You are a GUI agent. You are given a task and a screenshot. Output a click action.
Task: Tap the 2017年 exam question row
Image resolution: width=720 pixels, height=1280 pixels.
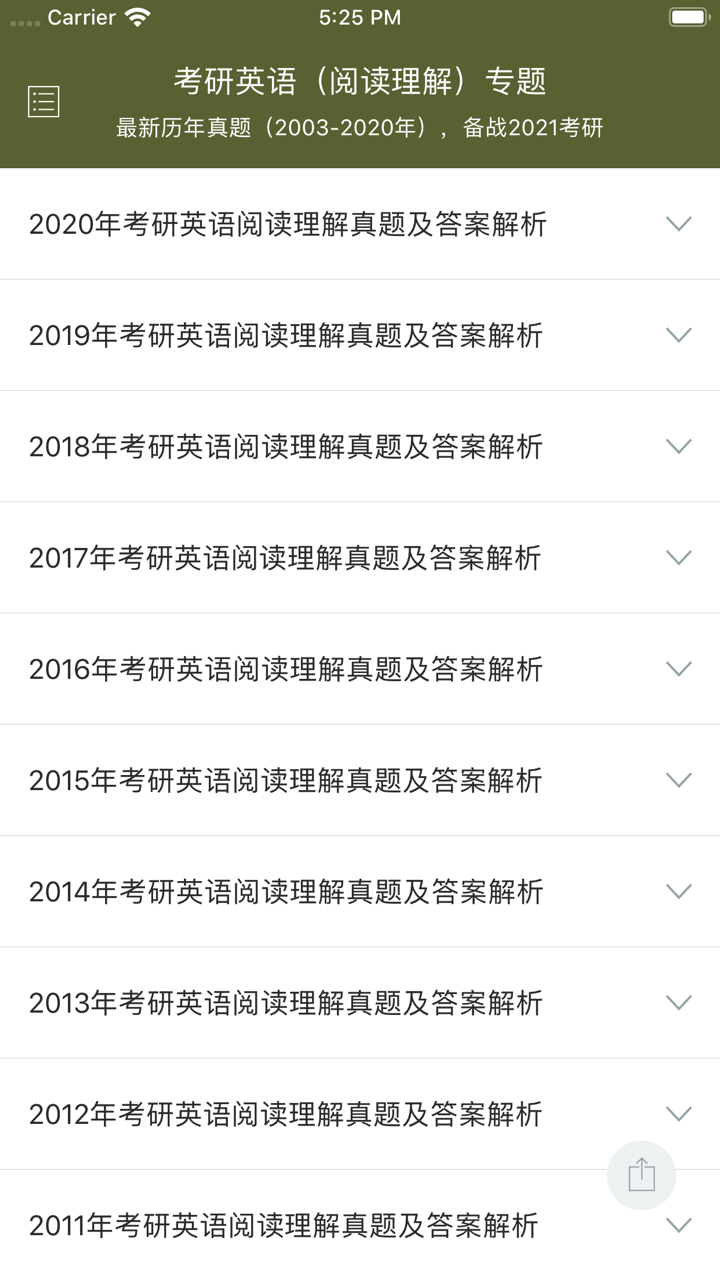(x=287, y=558)
